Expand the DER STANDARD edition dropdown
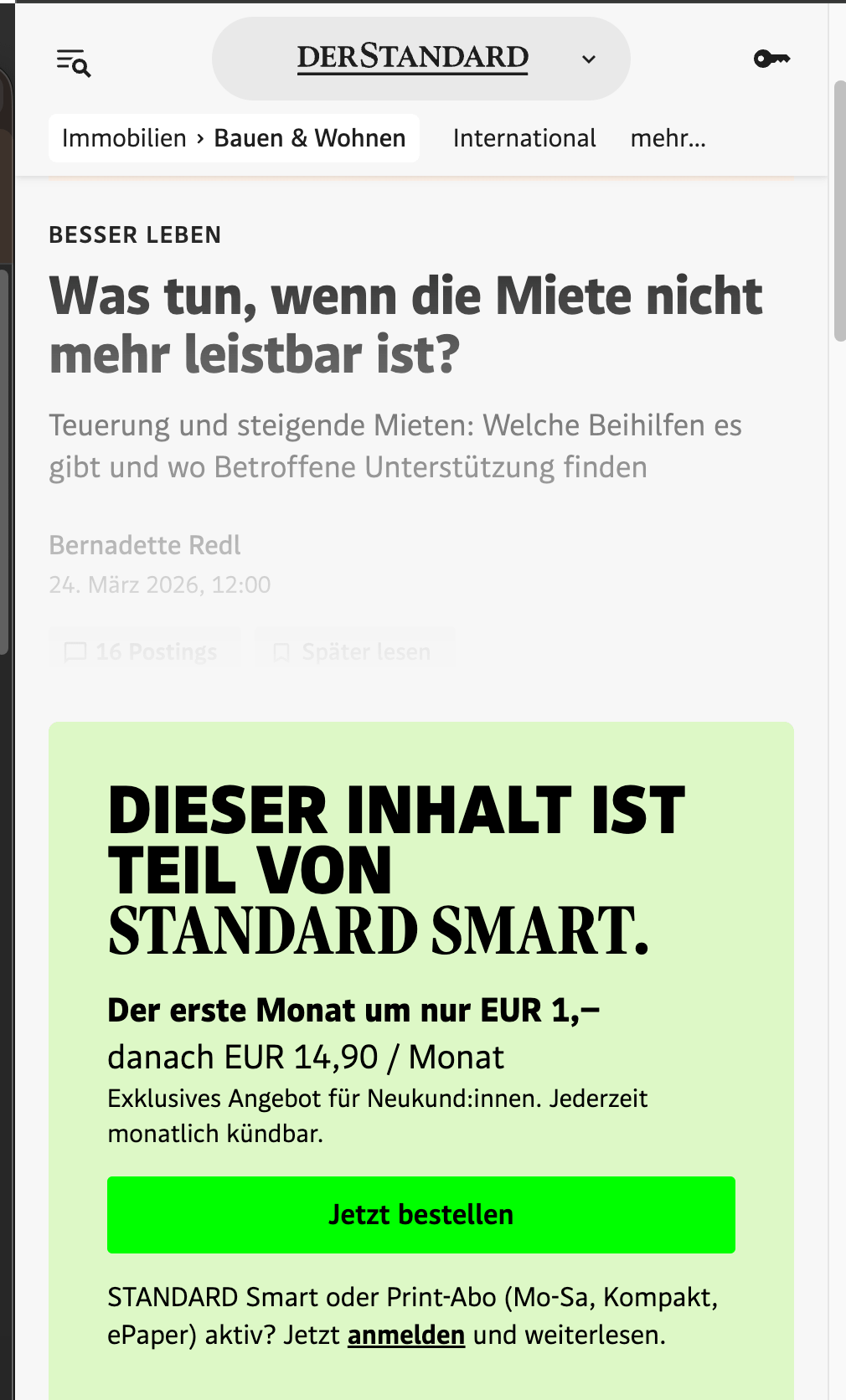The image size is (846, 1400). point(589,59)
